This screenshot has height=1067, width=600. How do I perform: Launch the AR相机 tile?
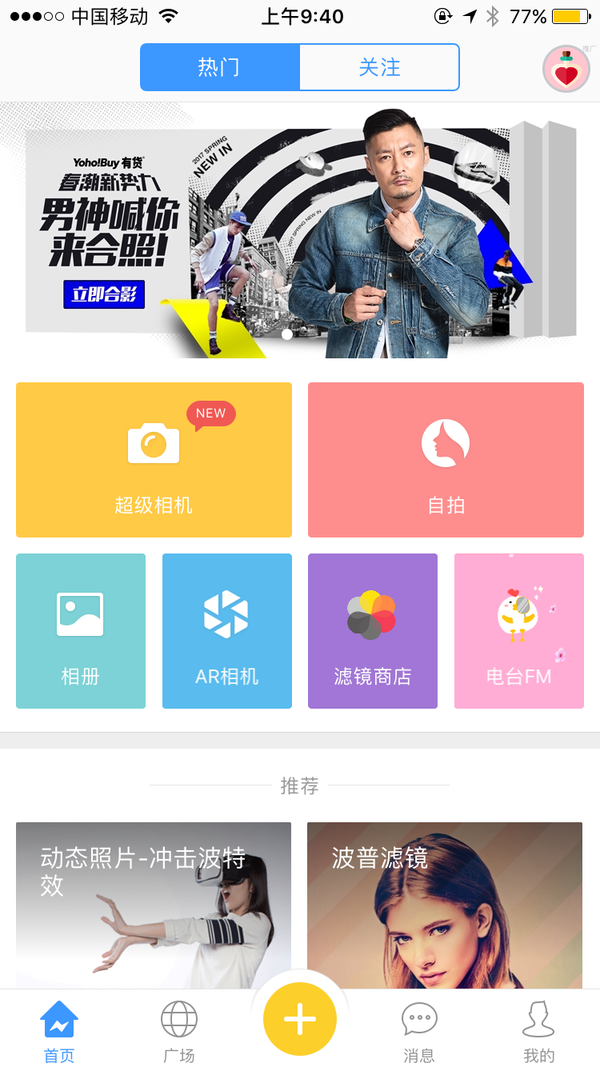click(227, 631)
